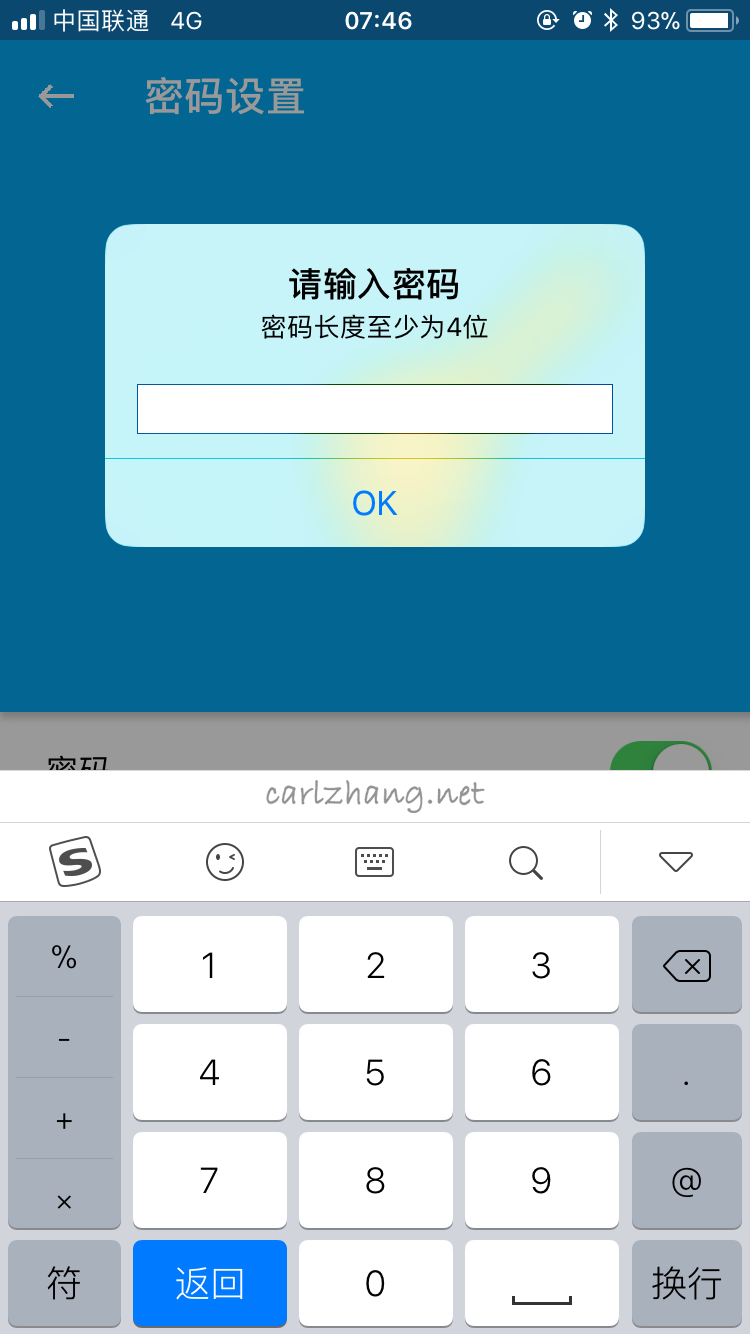Insert the percent symbol
This screenshot has width=750, height=1334.
[64, 957]
